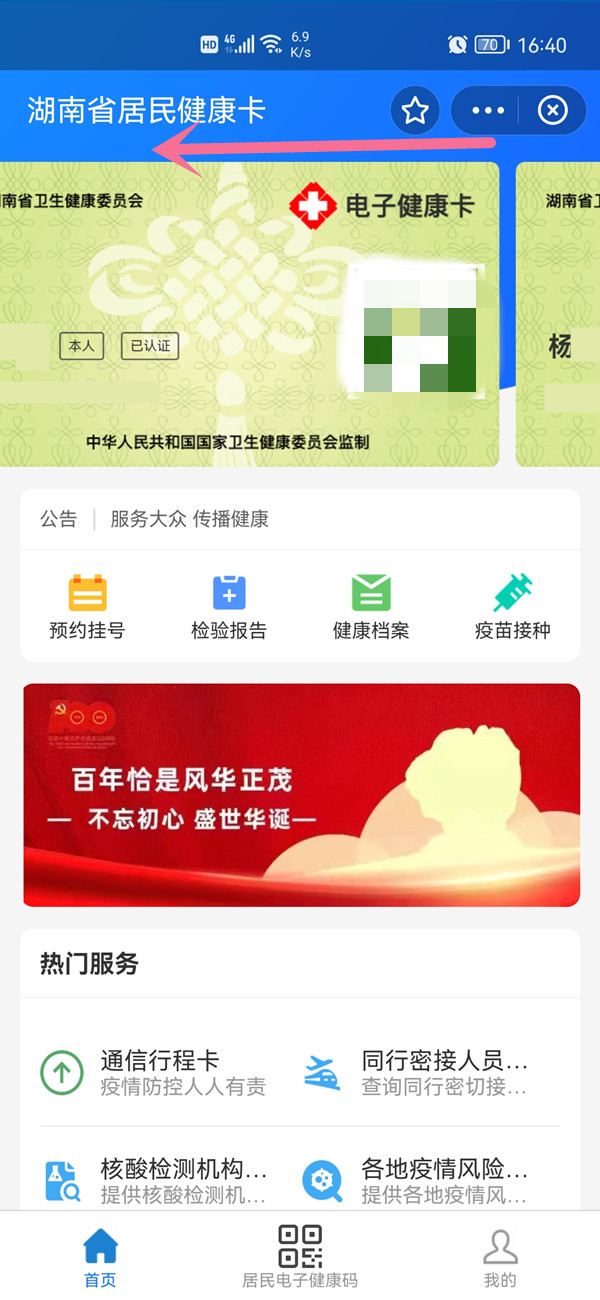Open the 电子健康卡 card
This screenshot has height=1300, width=600.
250,315
